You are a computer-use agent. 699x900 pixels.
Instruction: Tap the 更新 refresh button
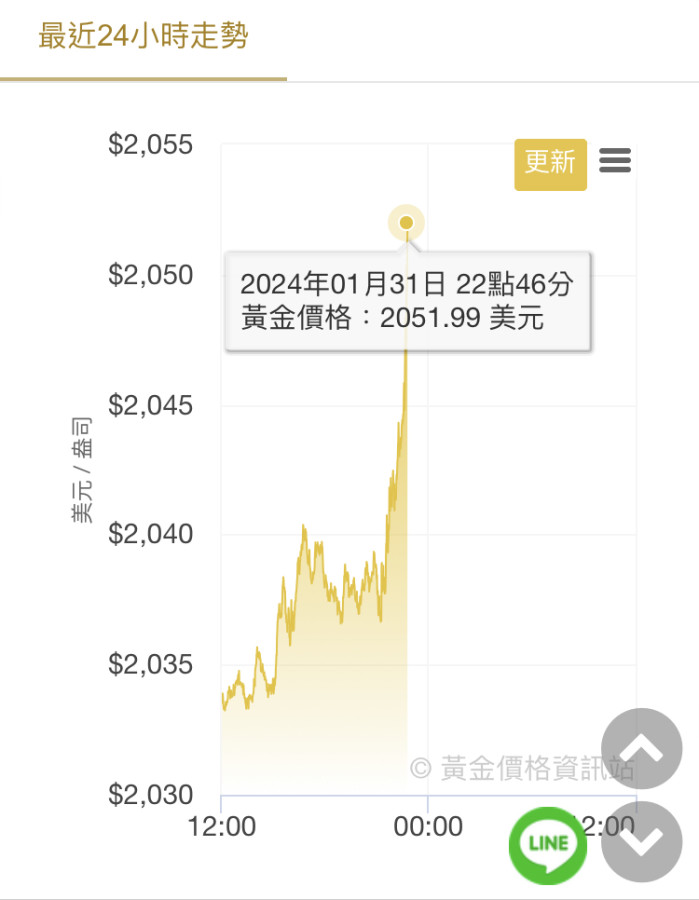(550, 163)
